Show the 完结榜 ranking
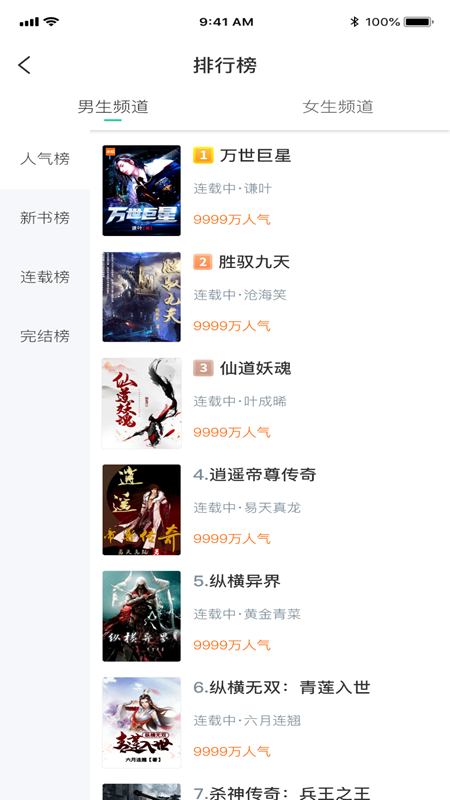This screenshot has height=800, width=450. [x=45, y=336]
